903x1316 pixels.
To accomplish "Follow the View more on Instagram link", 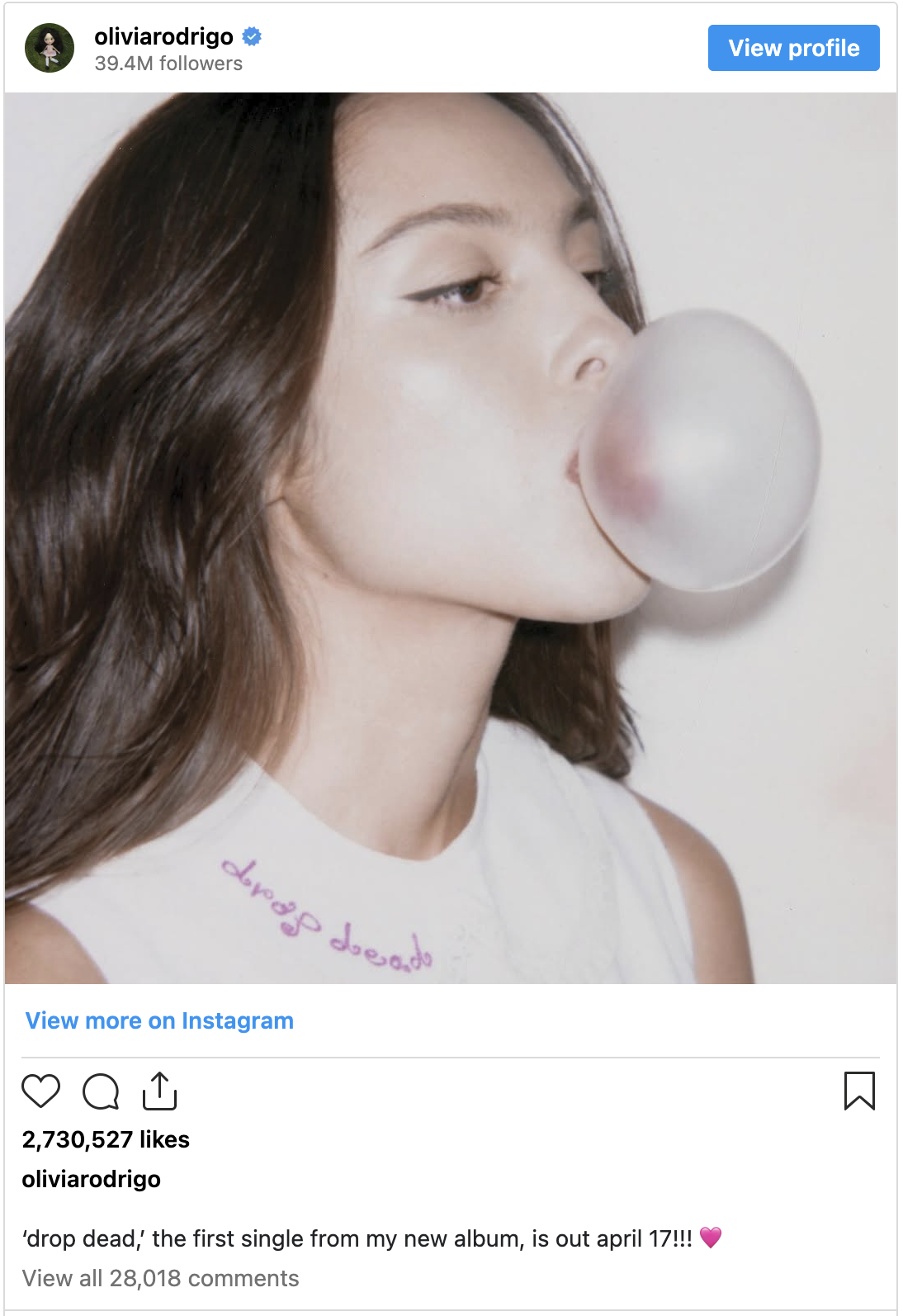I will tap(159, 1020).
